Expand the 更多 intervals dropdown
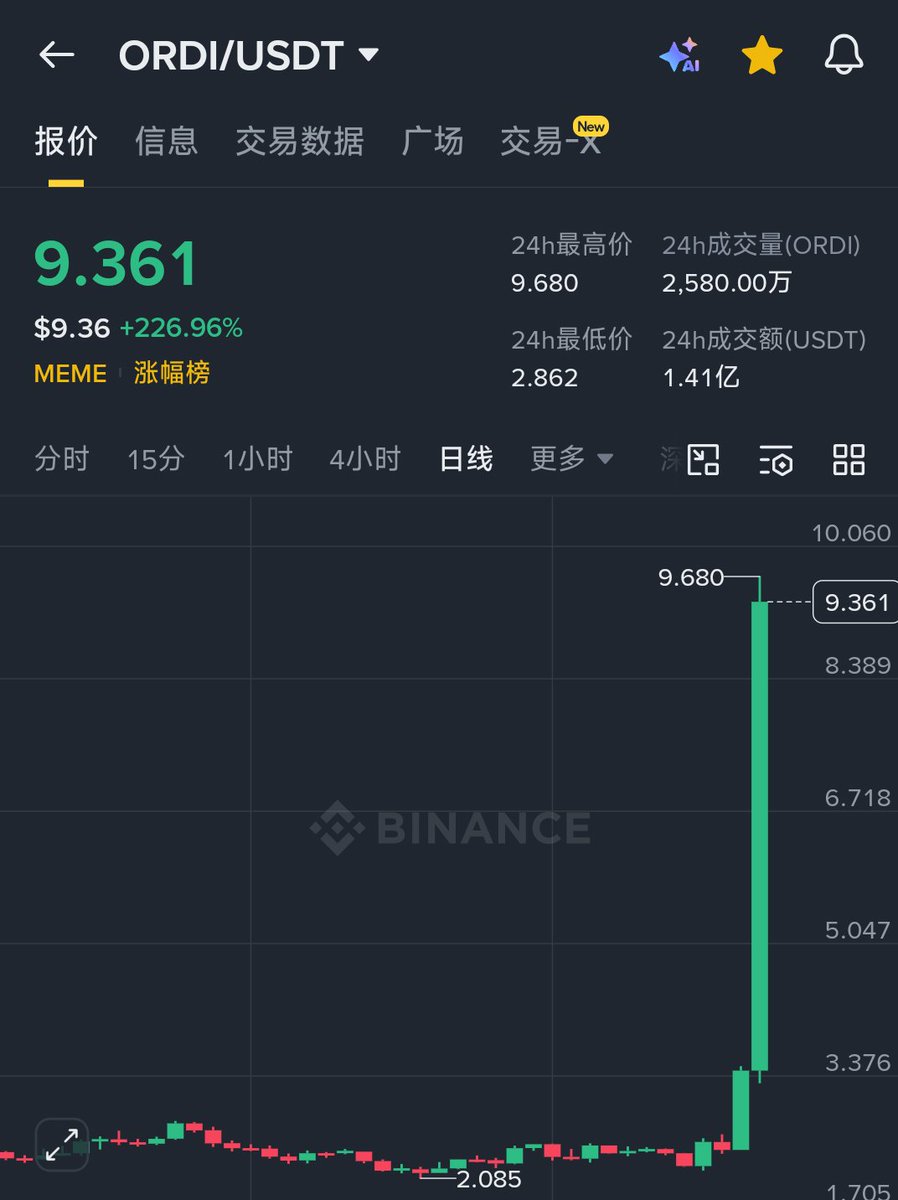The width and height of the screenshot is (898, 1200). pos(571,459)
